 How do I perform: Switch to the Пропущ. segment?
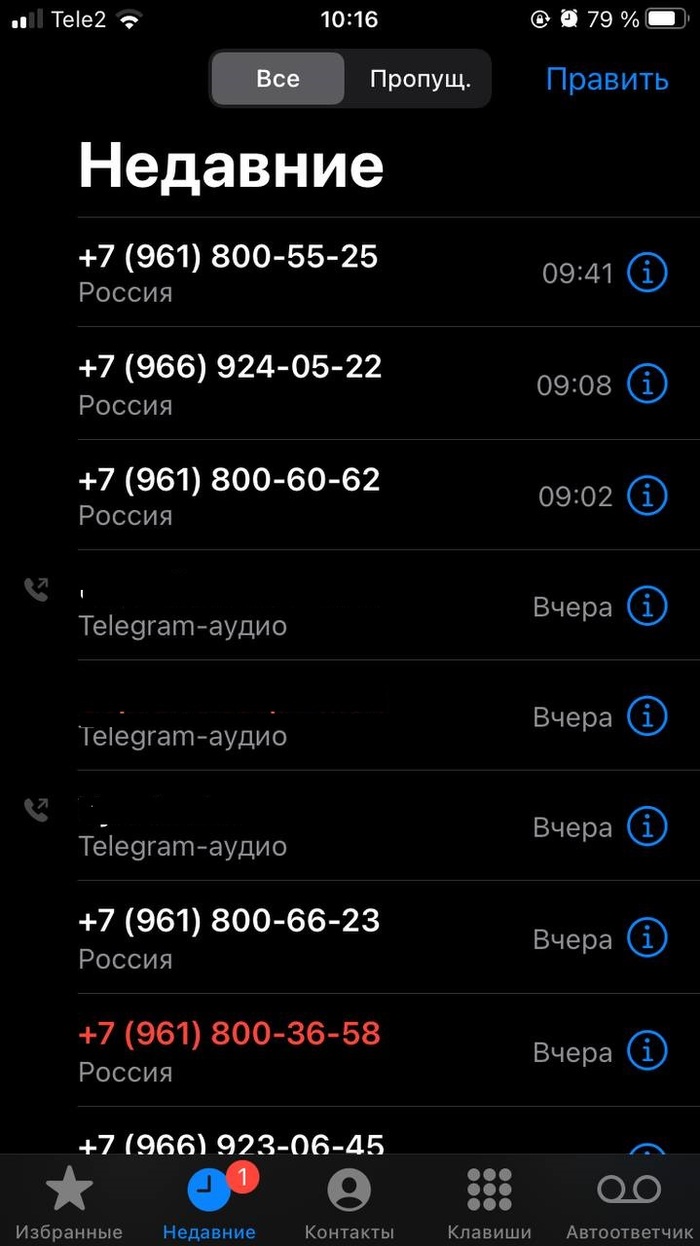419,79
